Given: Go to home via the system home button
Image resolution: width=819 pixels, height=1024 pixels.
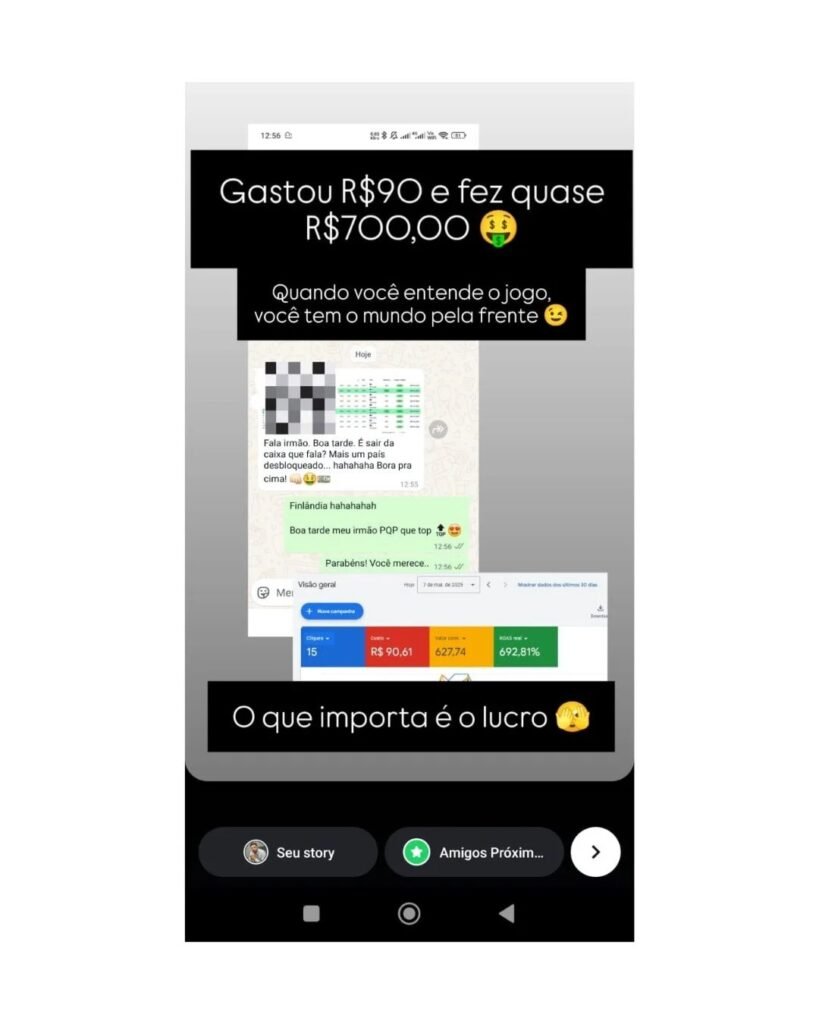Looking at the screenshot, I should coord(409,913).
